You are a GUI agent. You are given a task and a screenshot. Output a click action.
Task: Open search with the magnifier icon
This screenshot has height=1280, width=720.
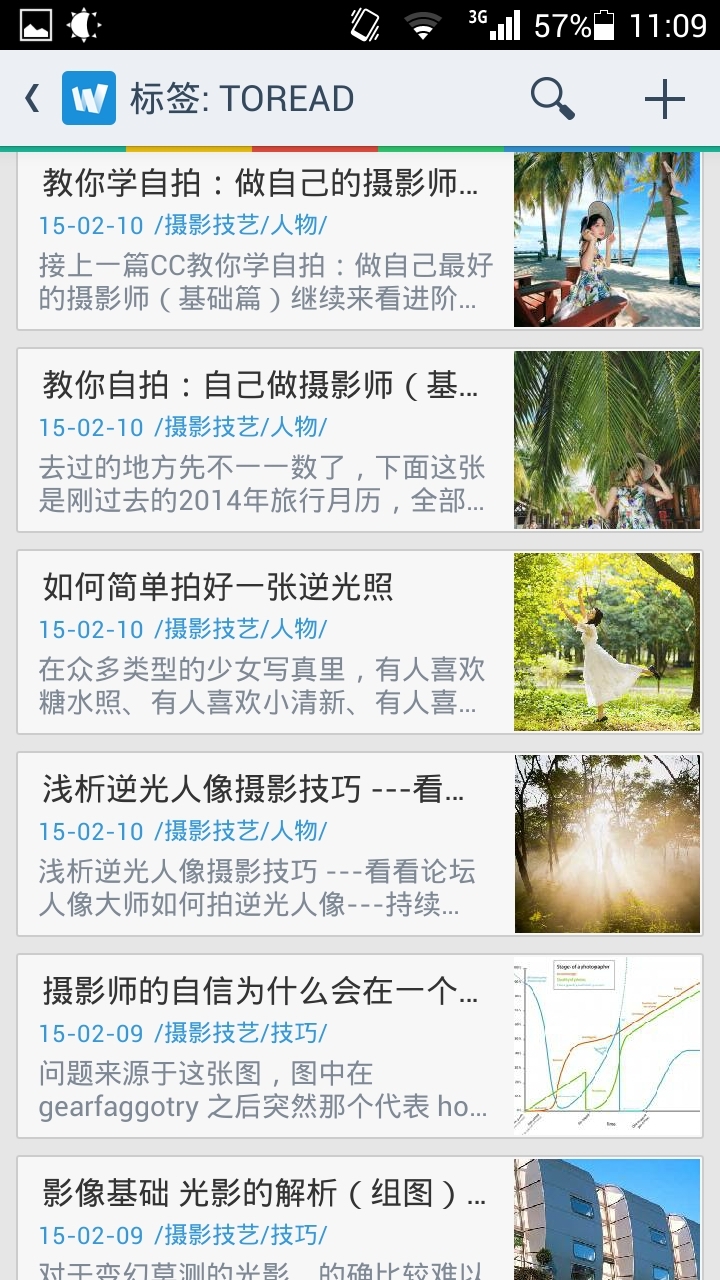552,98
